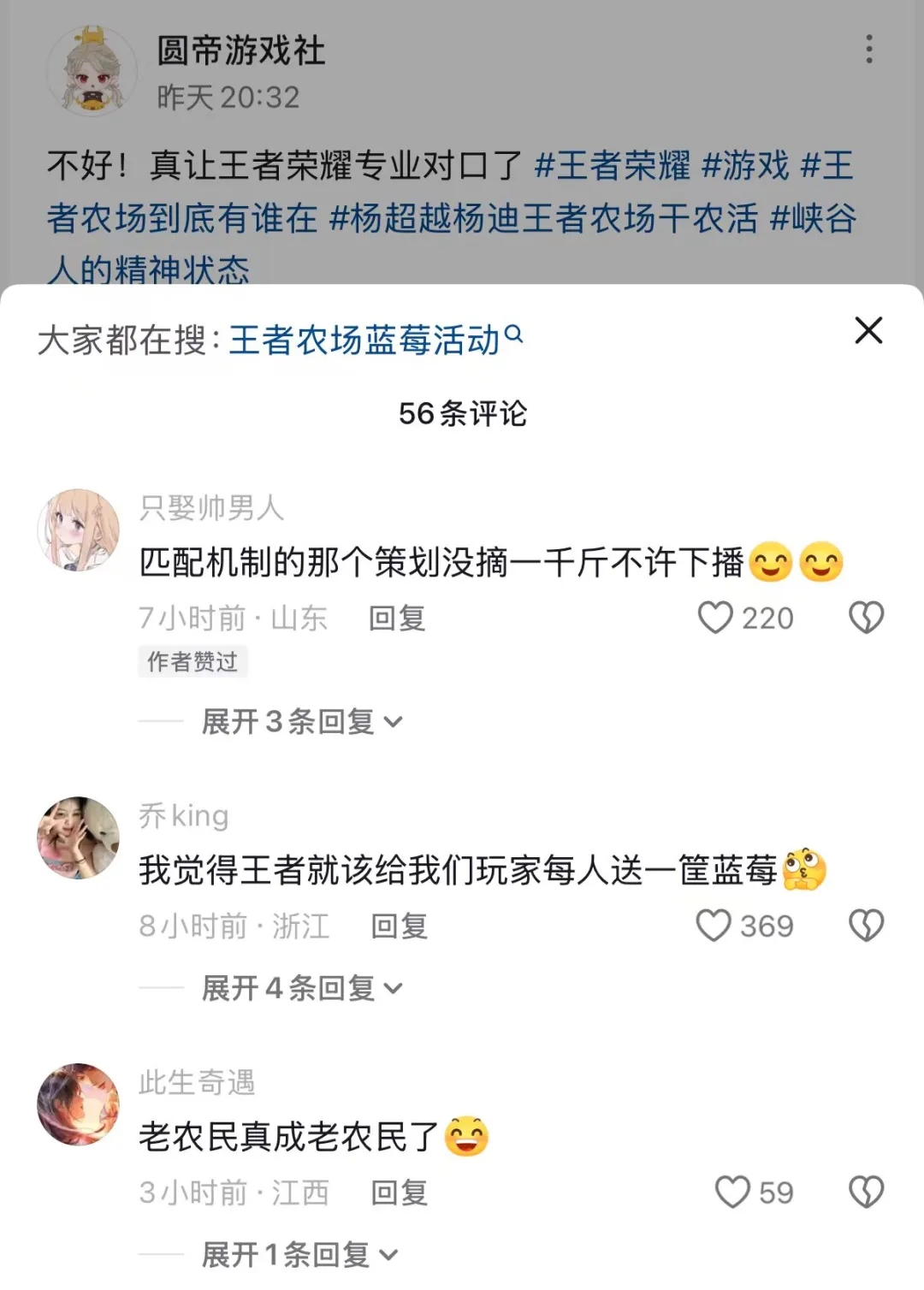Reply to 乔king's comment

coord(399,925)
